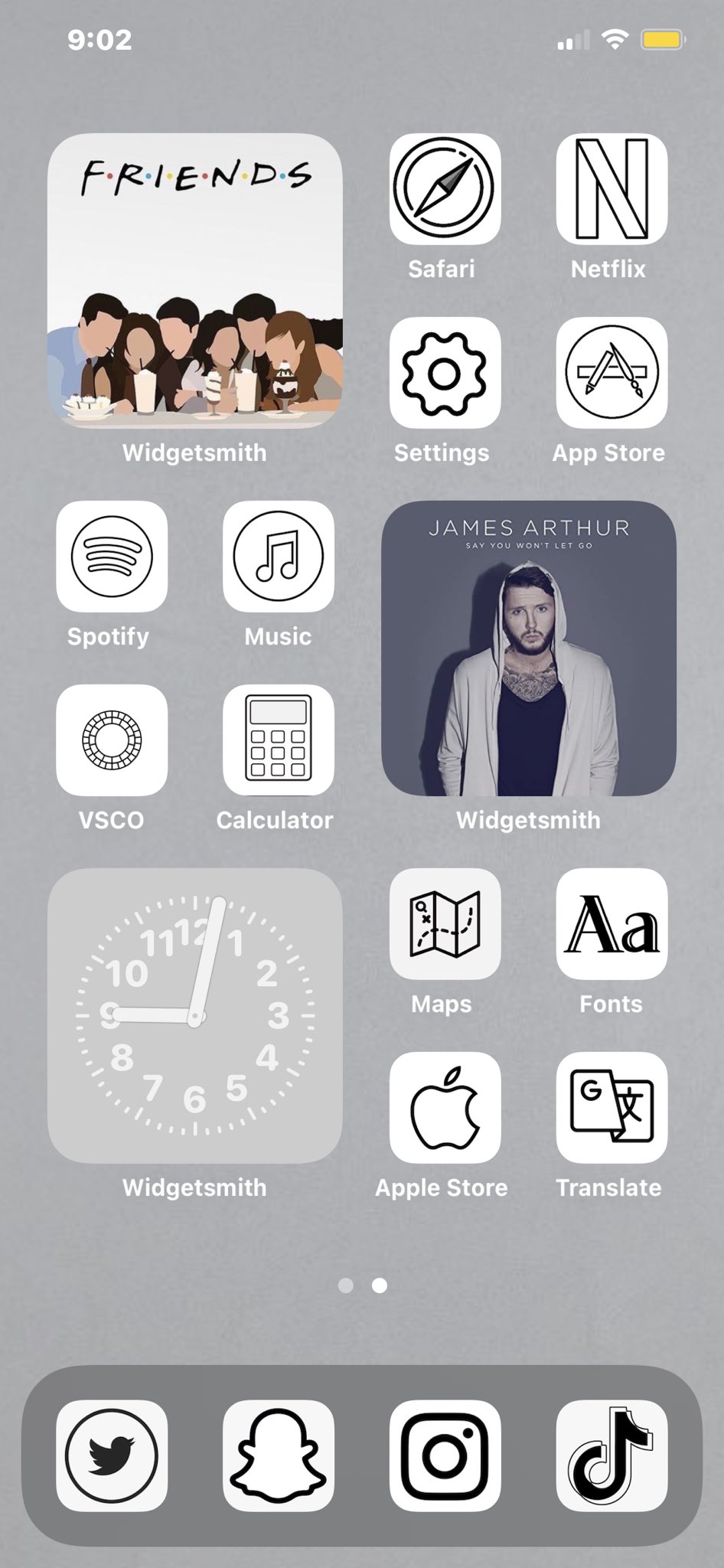Open the Fonts app
This screenshot has height=1568, width=724.
pyautogui.click(x=611, y=924)
